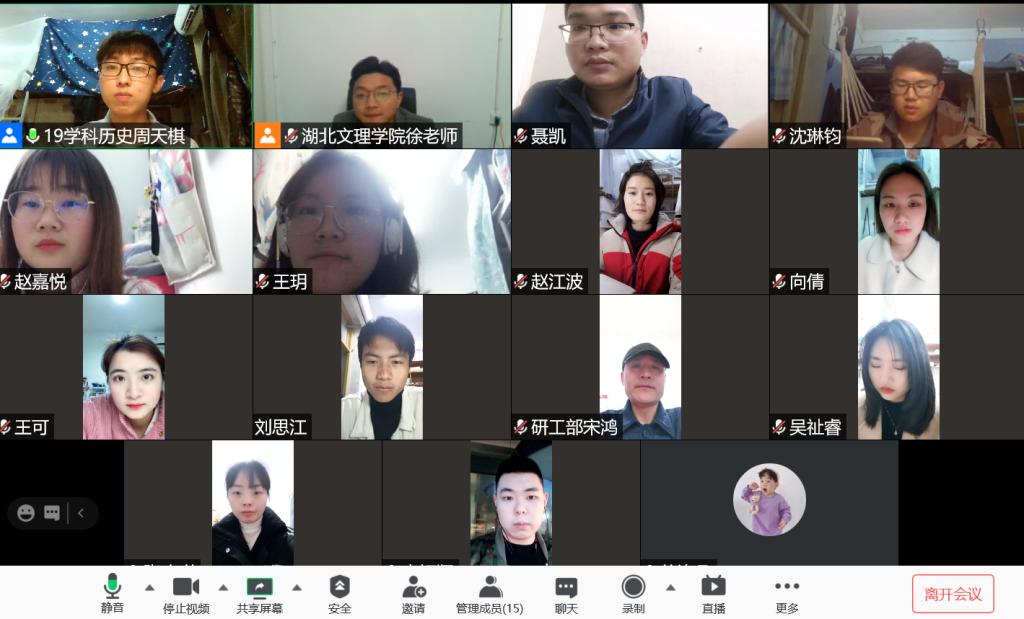Open the 聊天 chat panel

[566, 592]
